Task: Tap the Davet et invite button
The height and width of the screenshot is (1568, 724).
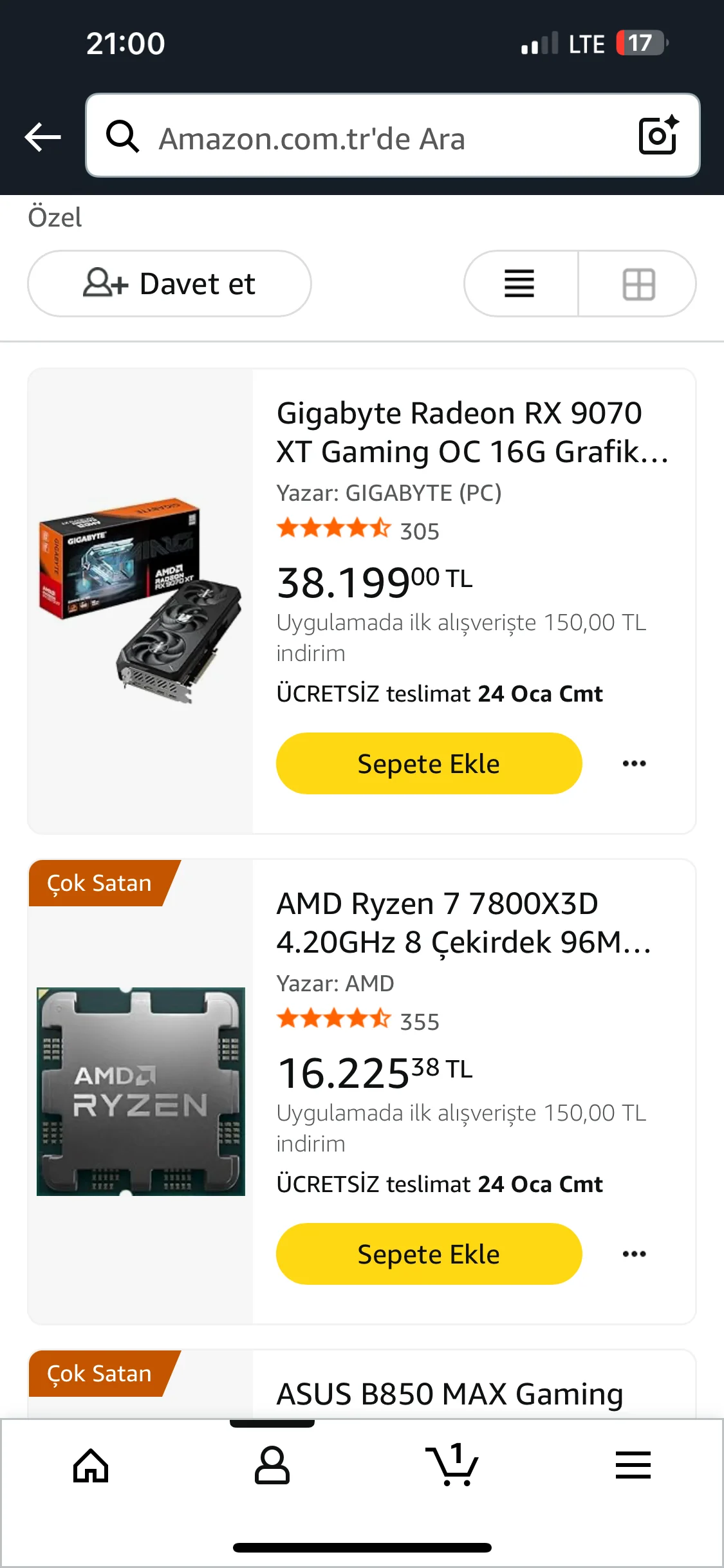Action: pyautogui.click(x=169, y=284)
